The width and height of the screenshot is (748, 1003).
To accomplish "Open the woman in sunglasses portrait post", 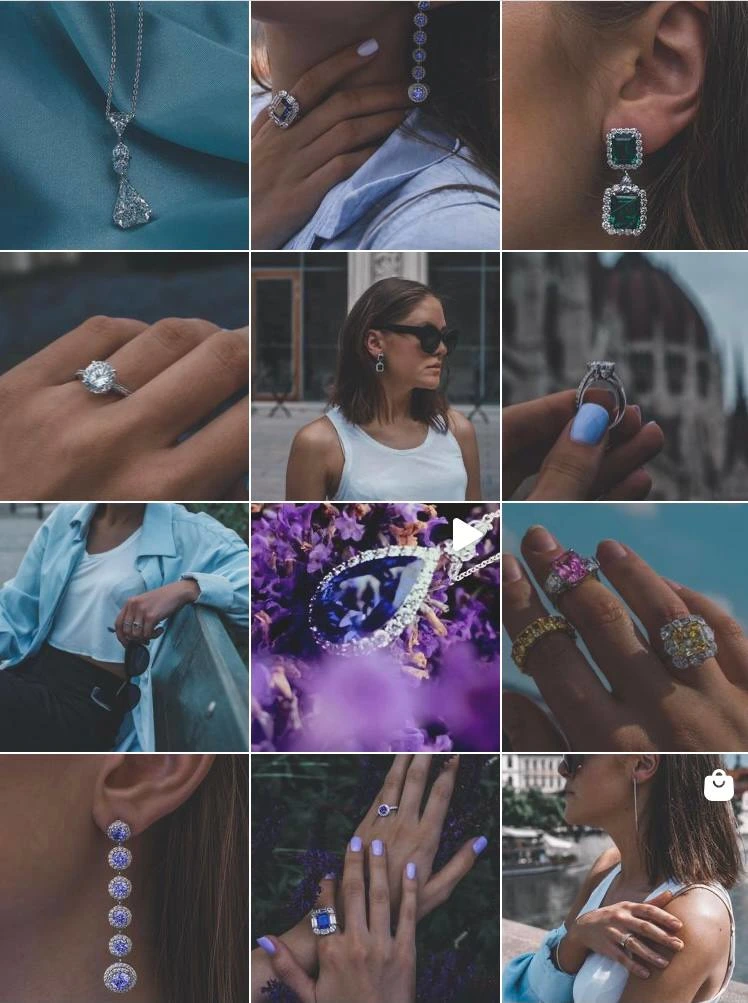I will [375, 376].
